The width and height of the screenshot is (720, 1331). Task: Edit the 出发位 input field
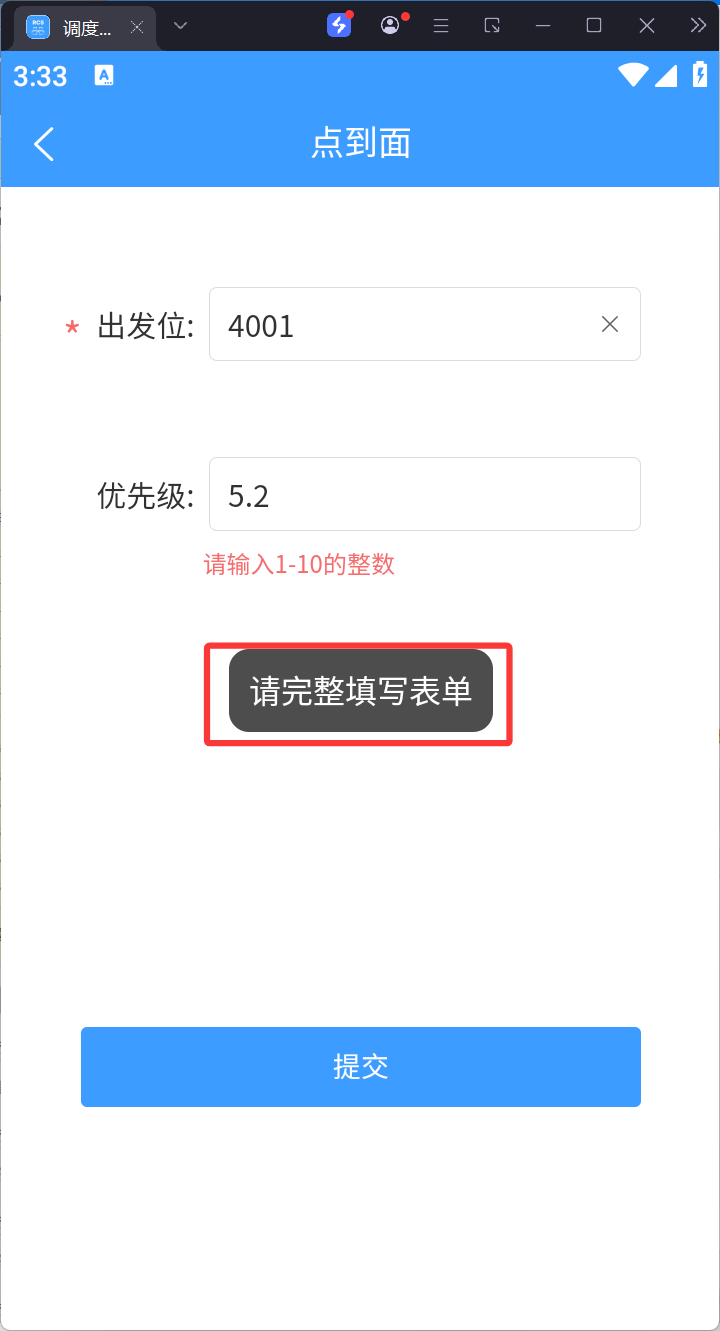[400, 324]
